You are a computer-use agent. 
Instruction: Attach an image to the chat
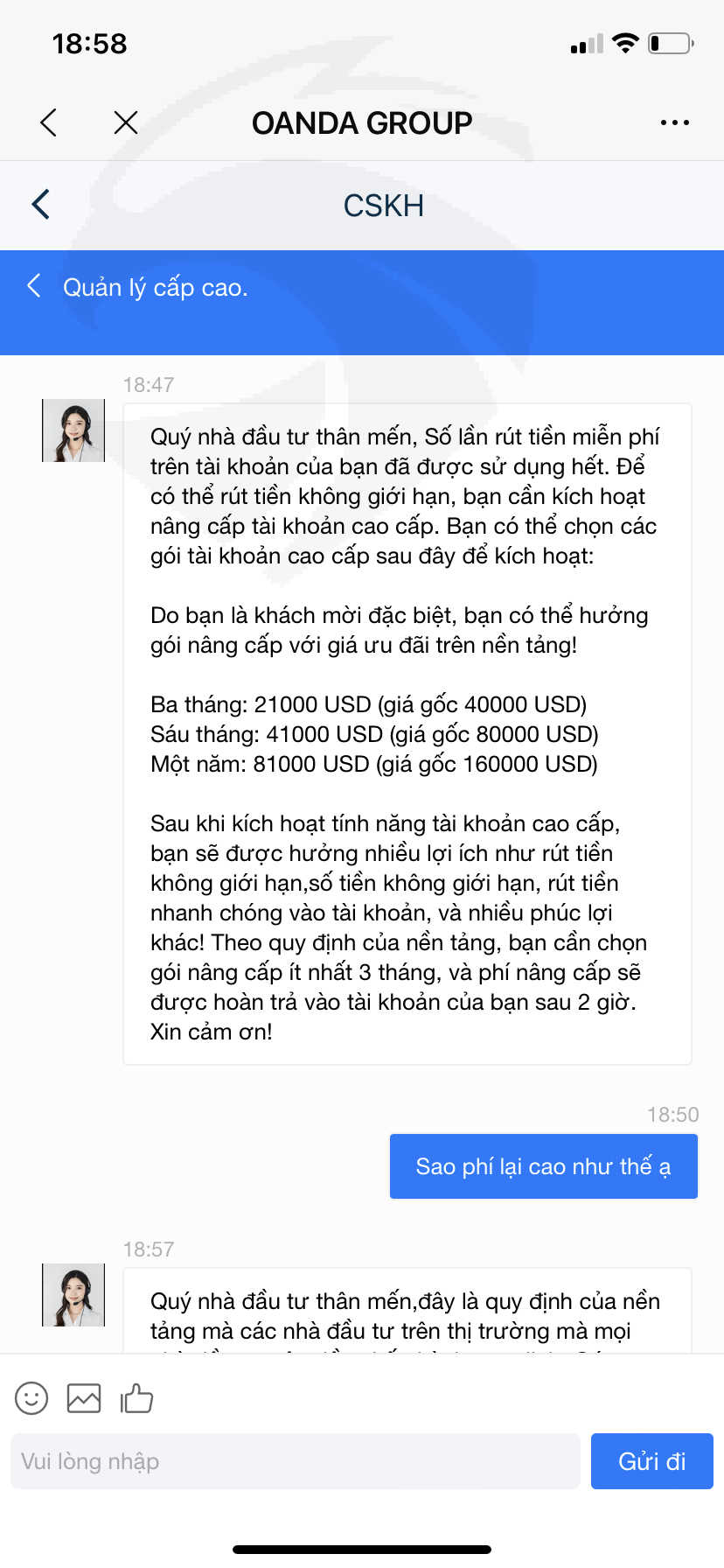tap(84, 1398)
